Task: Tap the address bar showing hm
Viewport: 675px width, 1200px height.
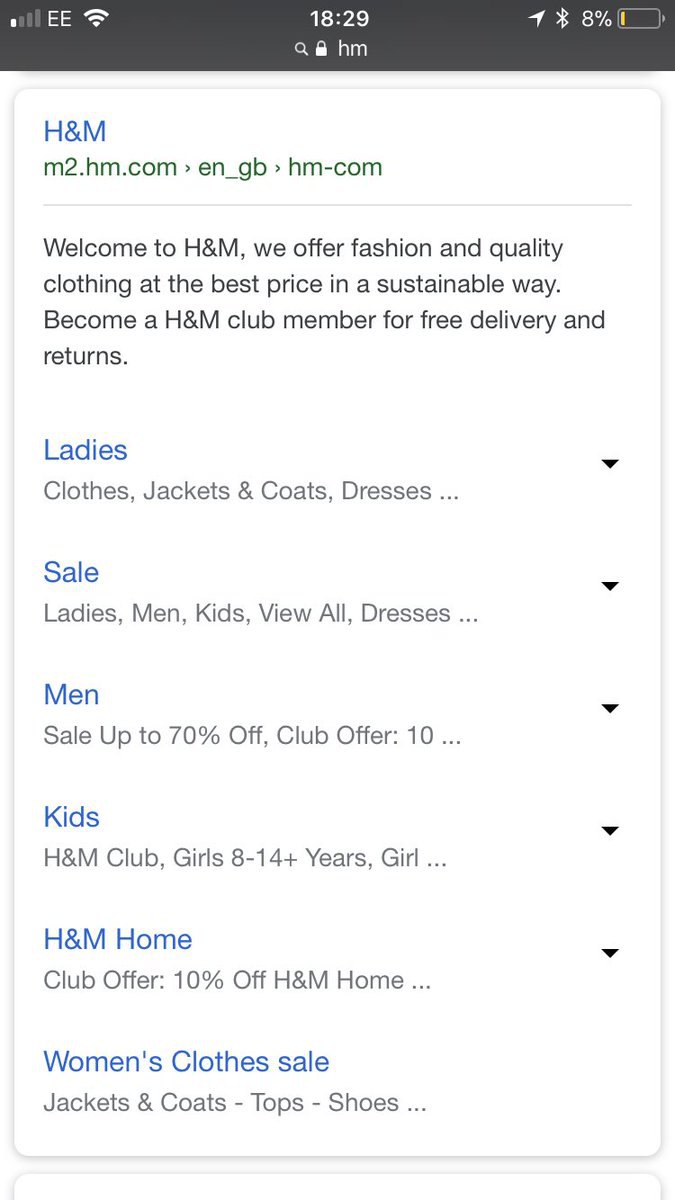Action: pos(337,48)
